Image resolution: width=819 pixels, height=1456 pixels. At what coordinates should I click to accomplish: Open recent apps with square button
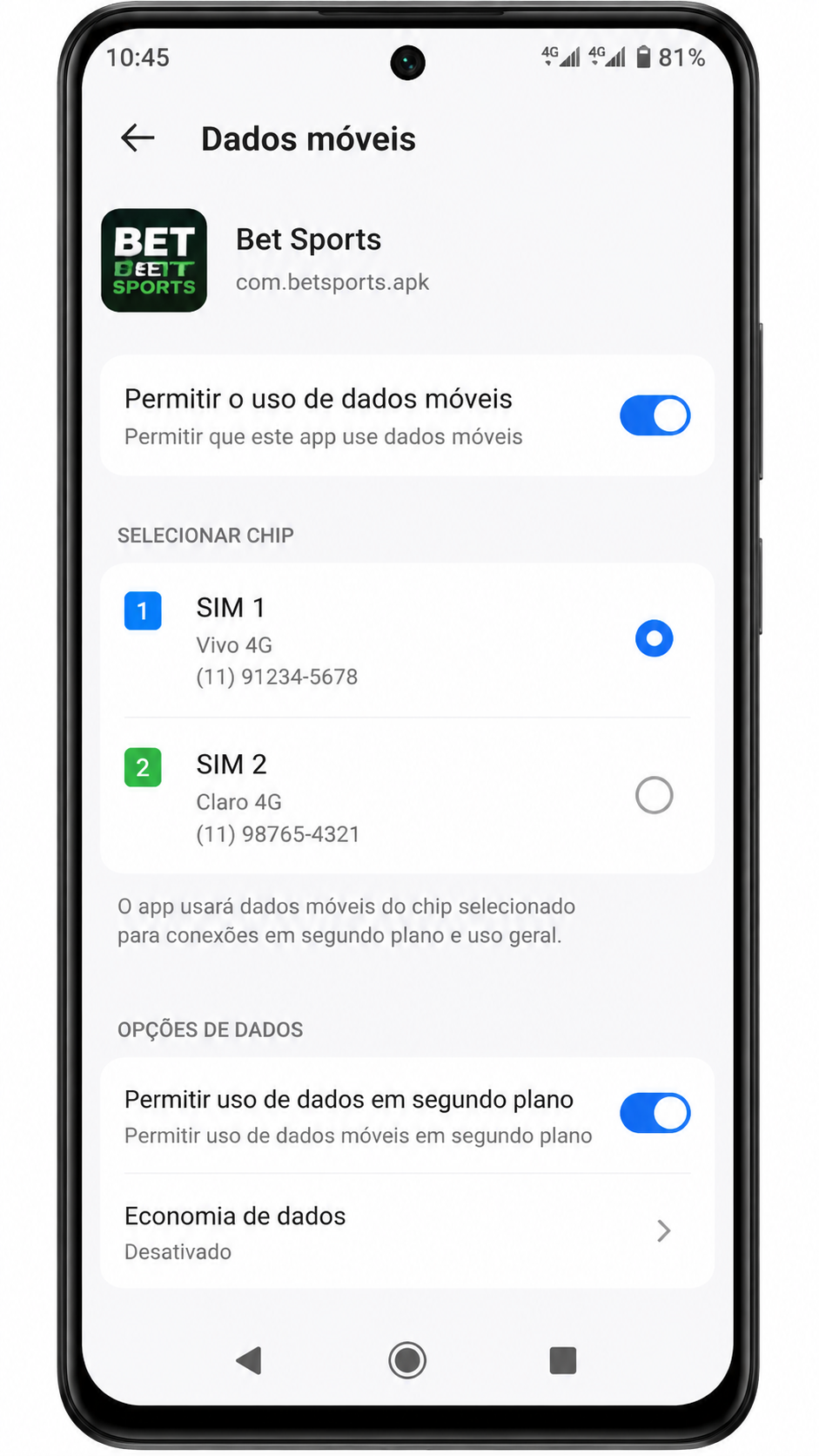point(563,1360)
